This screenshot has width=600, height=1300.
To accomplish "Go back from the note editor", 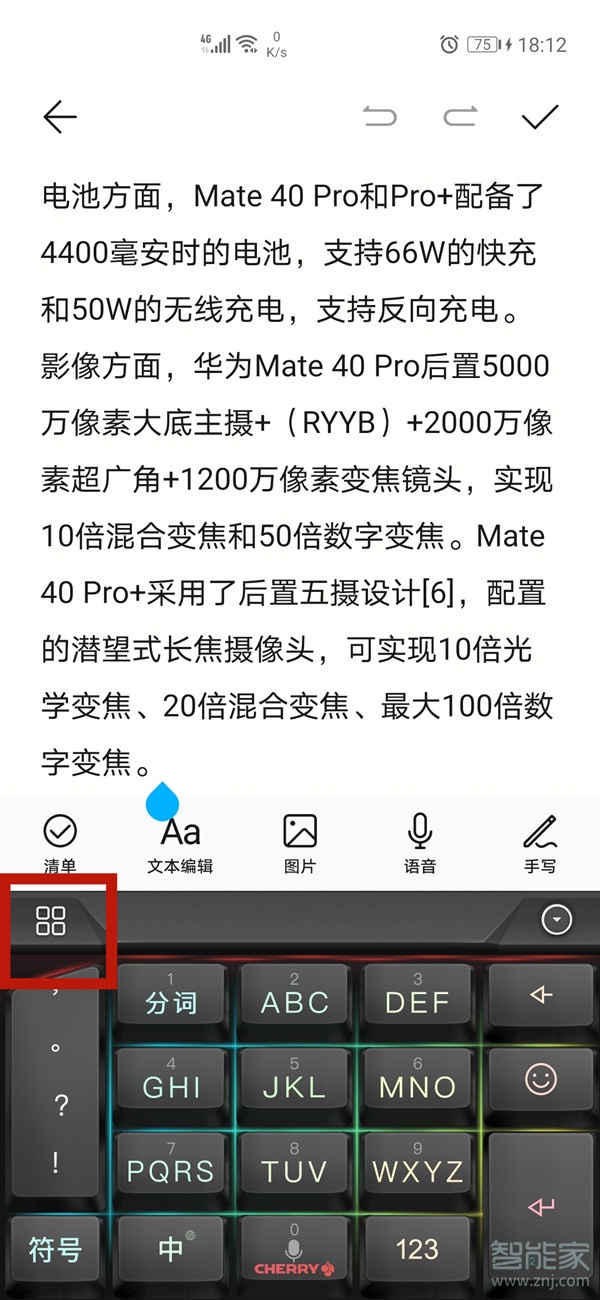I will coord(60,118).
